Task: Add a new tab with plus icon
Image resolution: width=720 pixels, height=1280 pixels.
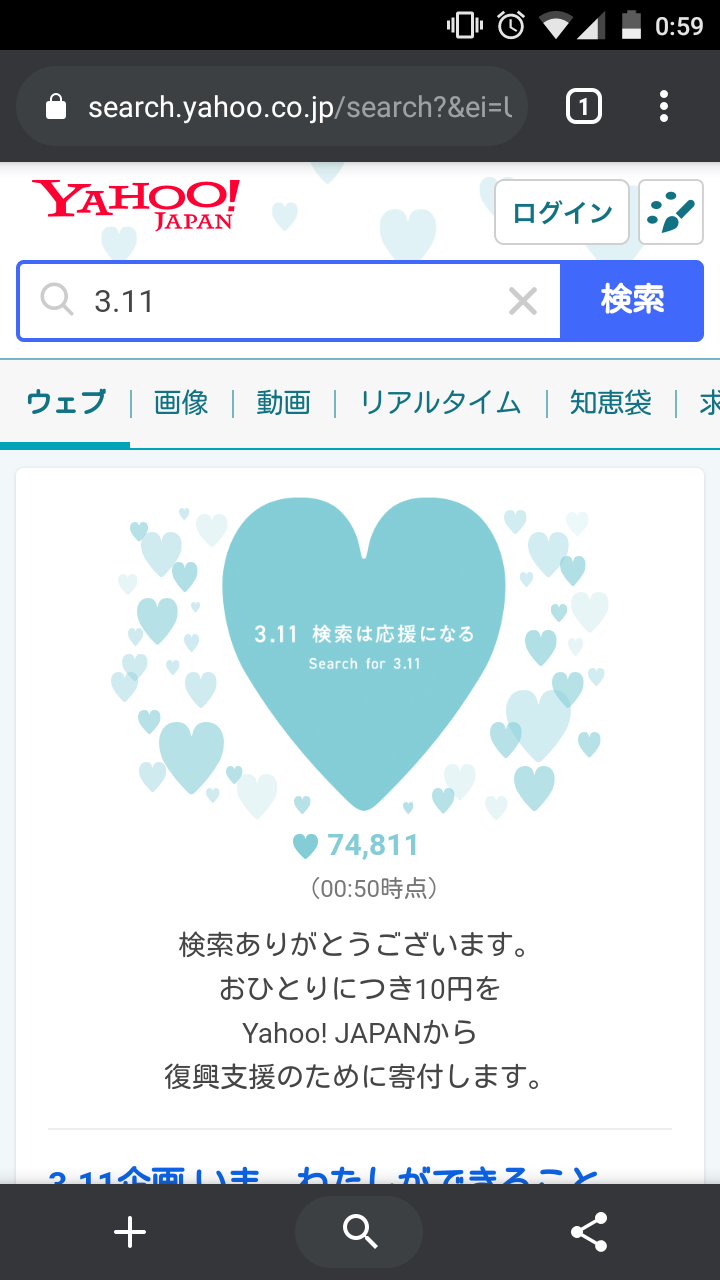Action: [130, 1232]
